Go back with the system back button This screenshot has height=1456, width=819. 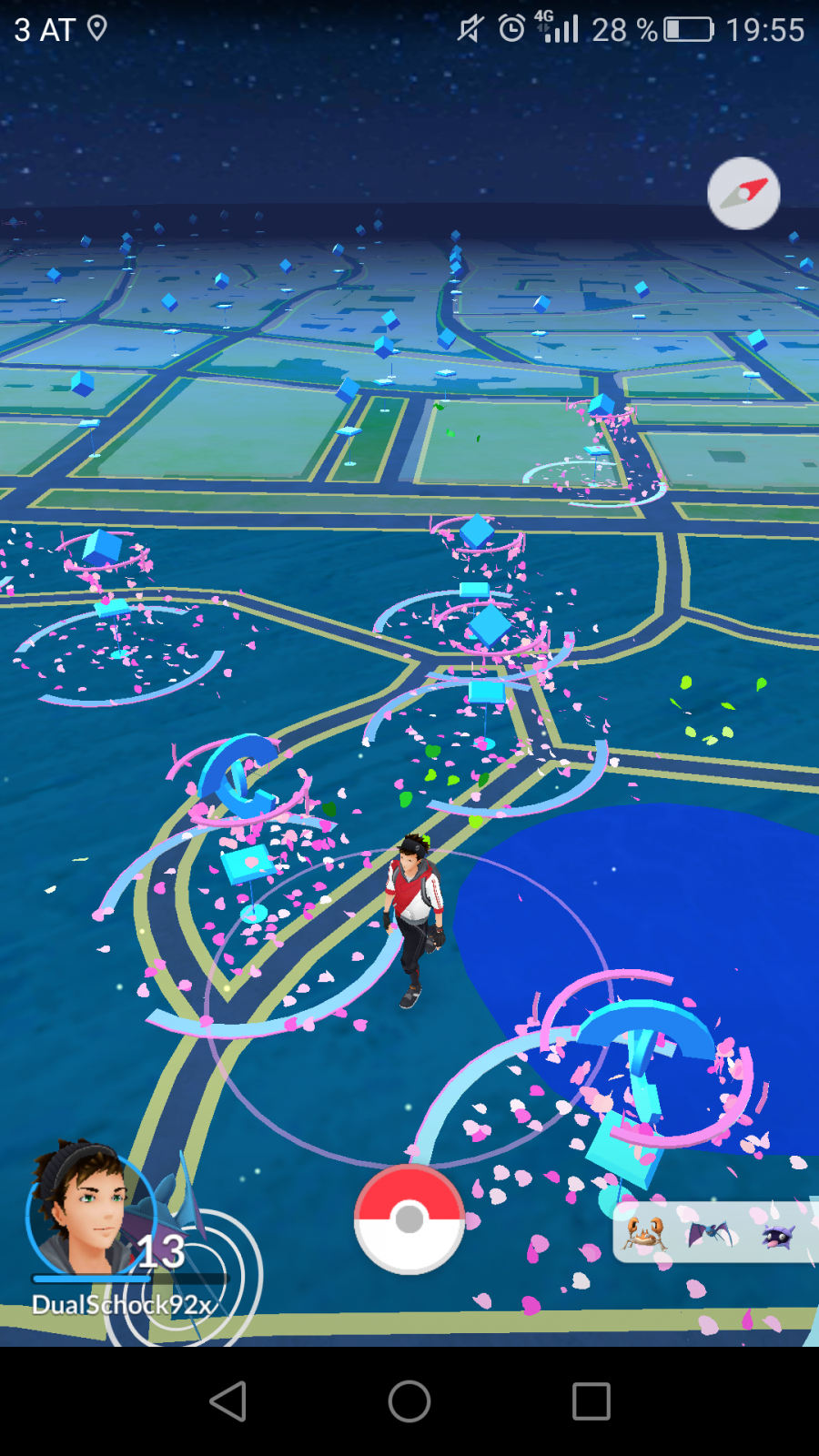tap(227, 1401)
